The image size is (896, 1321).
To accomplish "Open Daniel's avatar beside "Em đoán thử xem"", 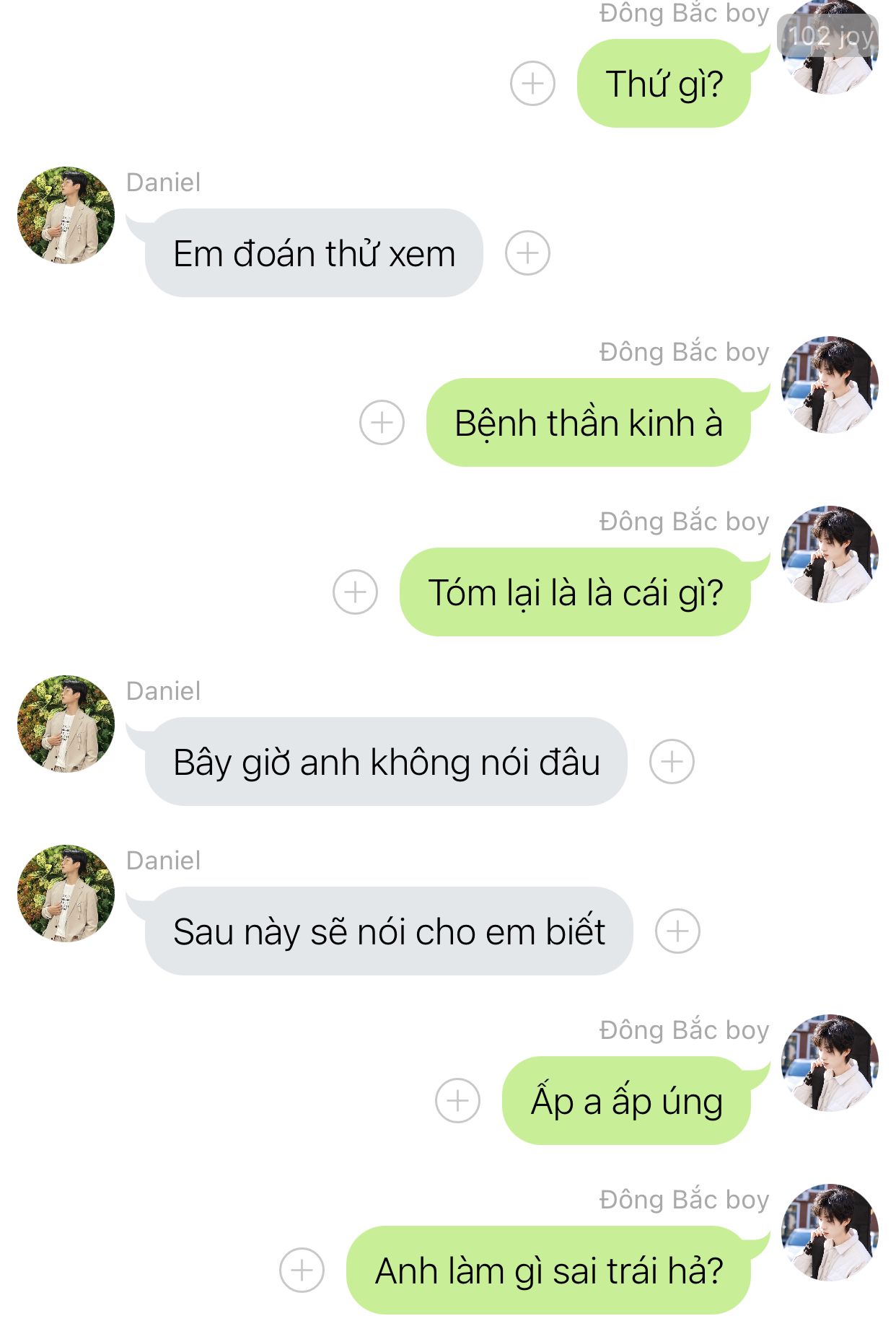I will click(66, 215).
